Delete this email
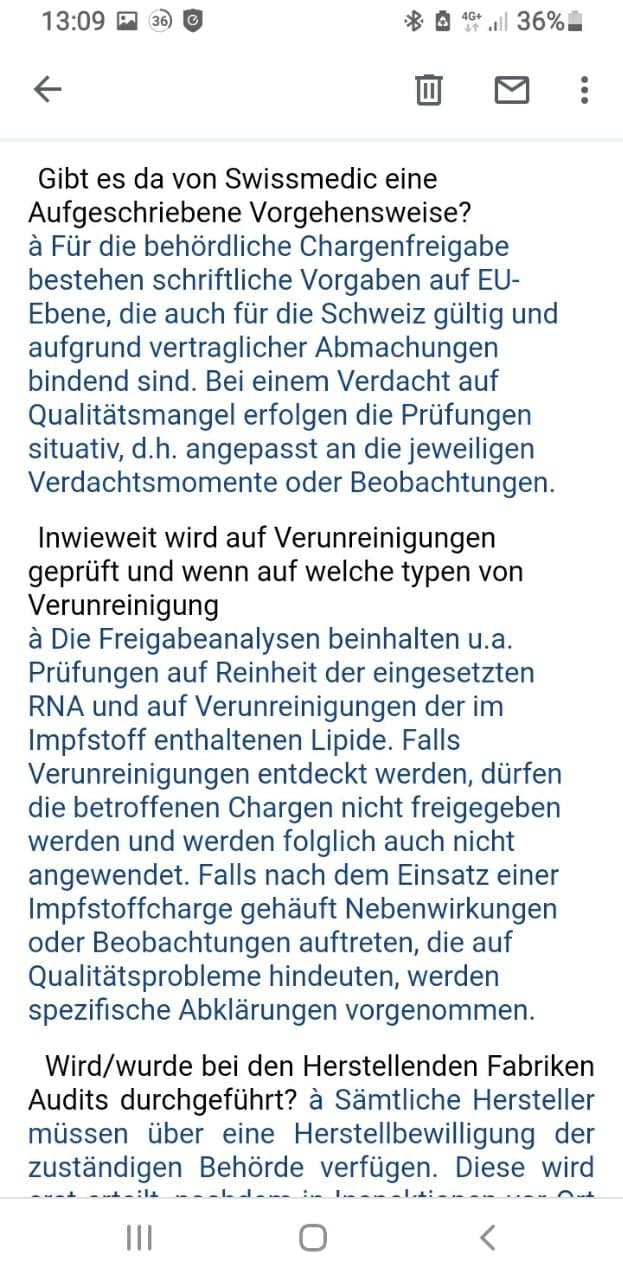 point(428,90)
